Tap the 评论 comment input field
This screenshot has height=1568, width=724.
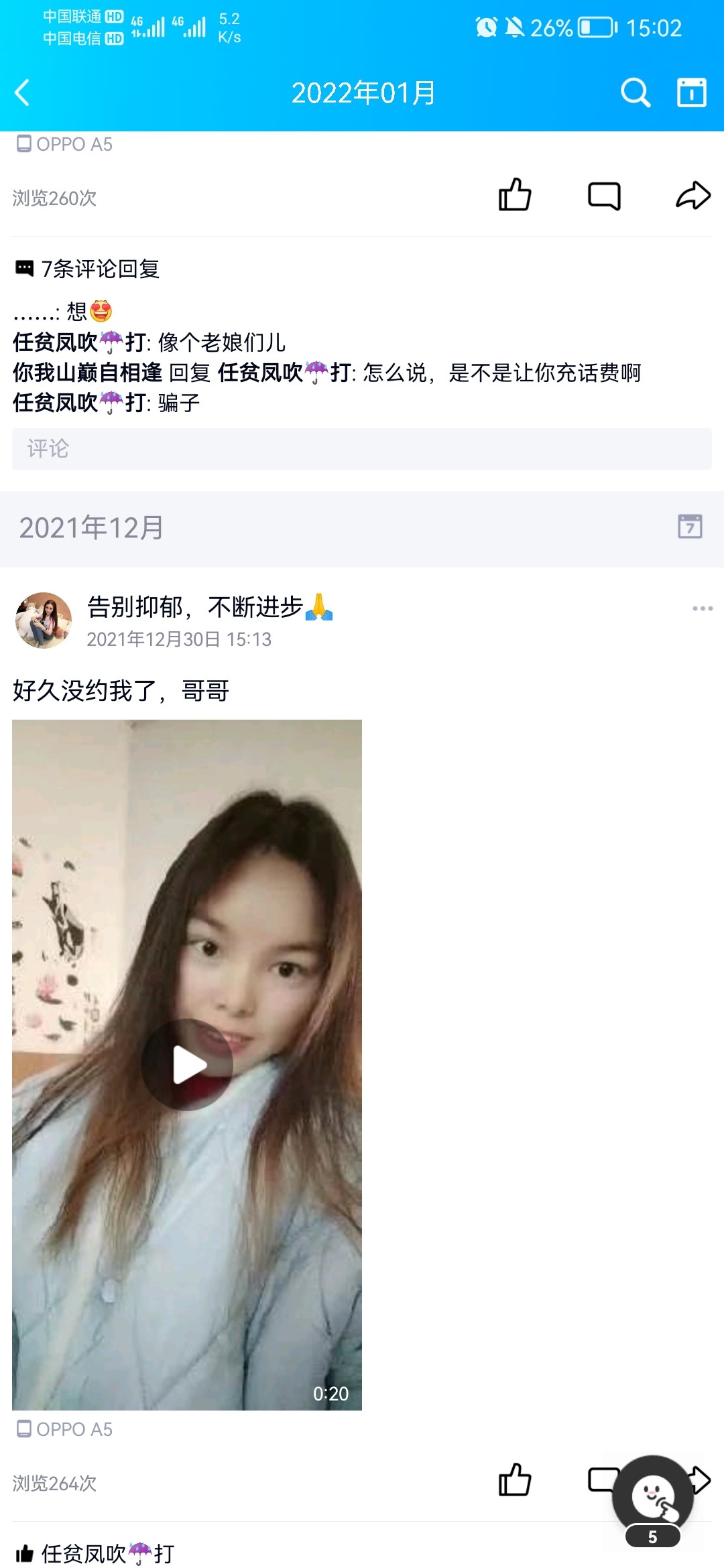click(x=362, y=449)
